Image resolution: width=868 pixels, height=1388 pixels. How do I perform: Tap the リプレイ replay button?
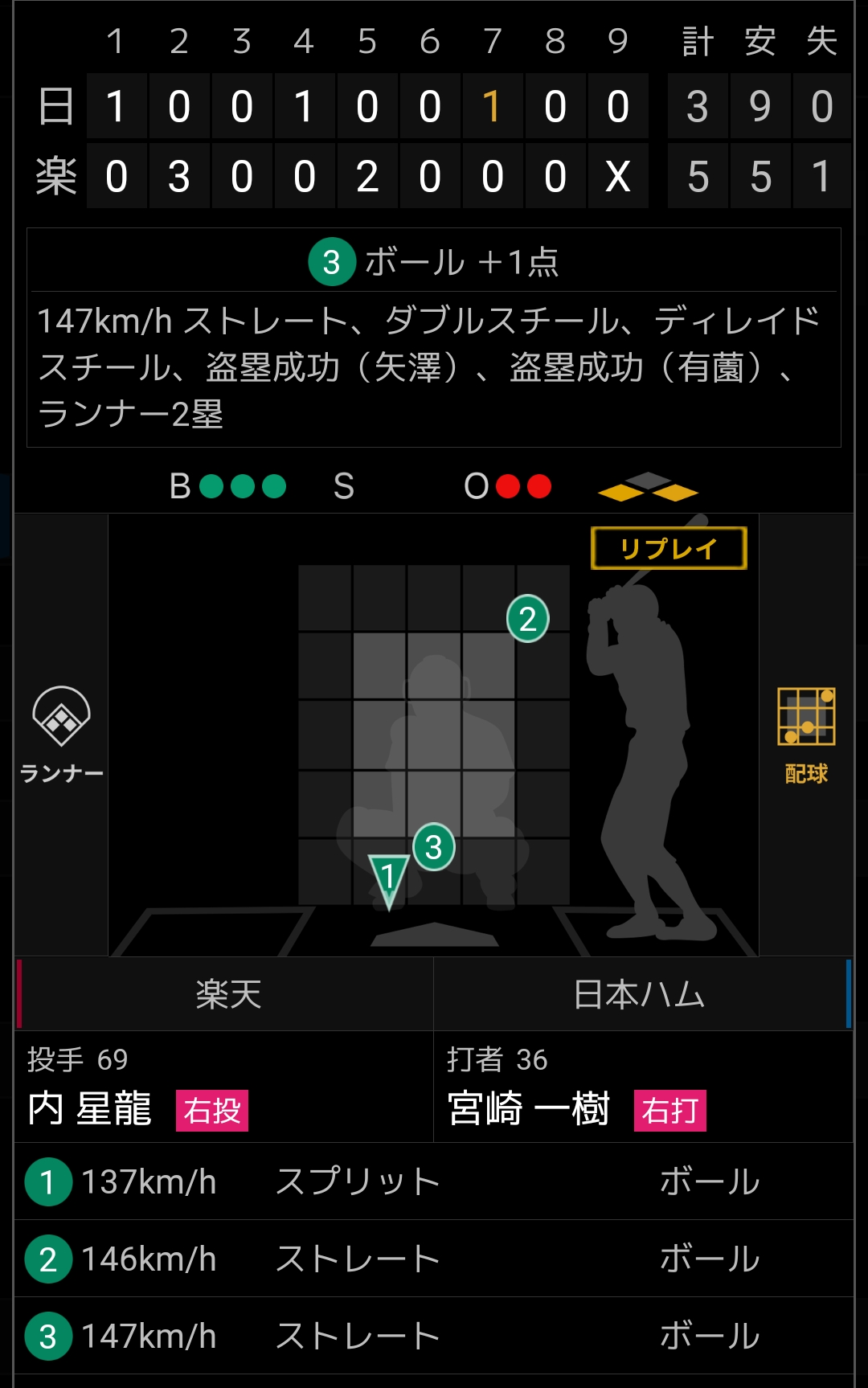click(669, 548)
